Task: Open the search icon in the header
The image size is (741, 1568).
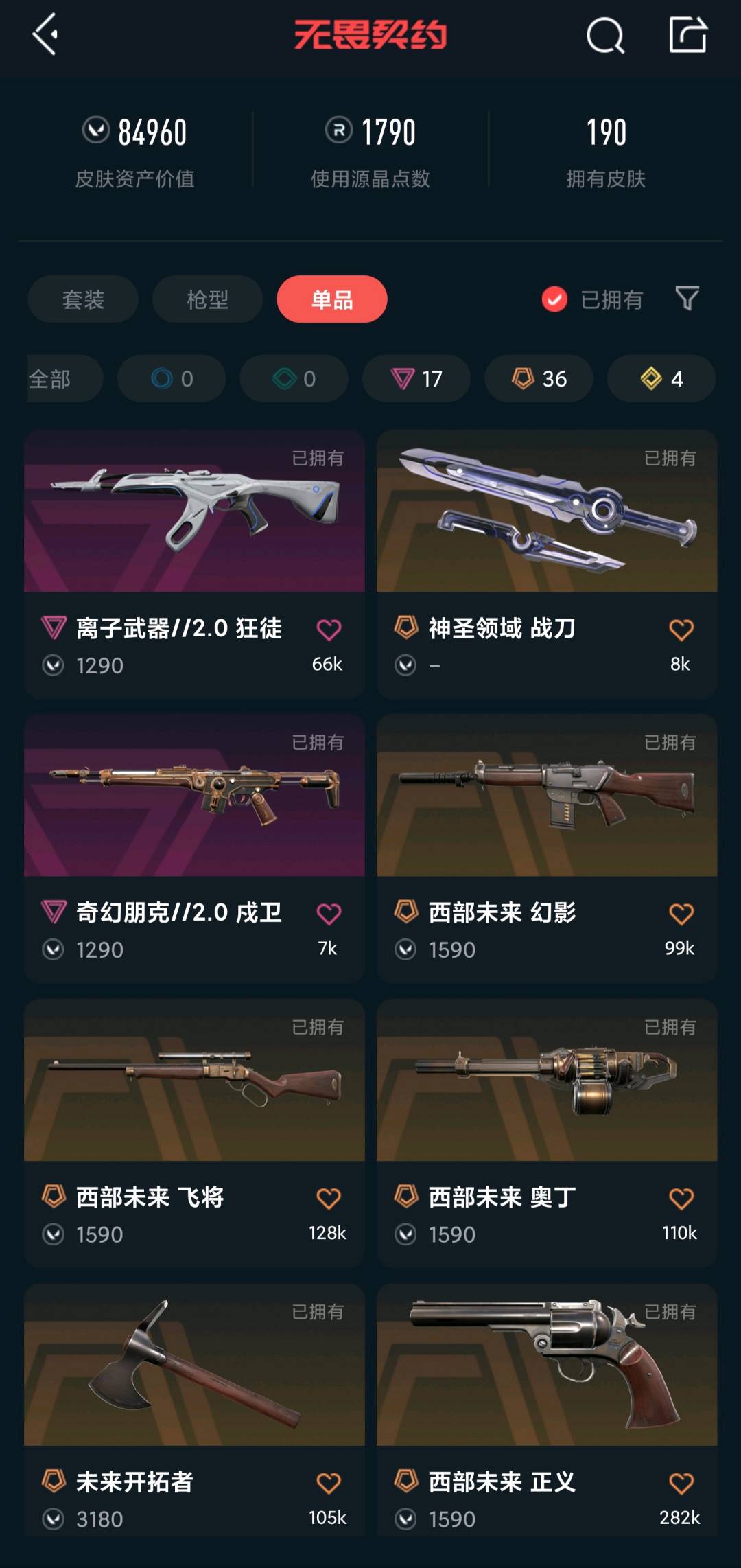Action: (x=605, y=35)
